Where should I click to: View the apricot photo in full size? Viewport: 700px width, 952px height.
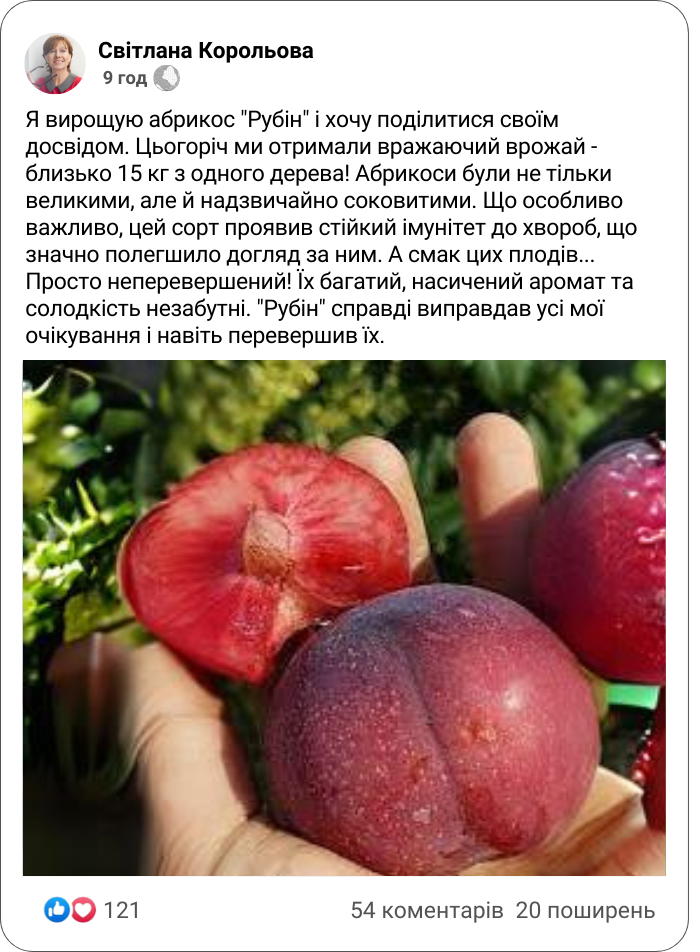tap(344, 617)
